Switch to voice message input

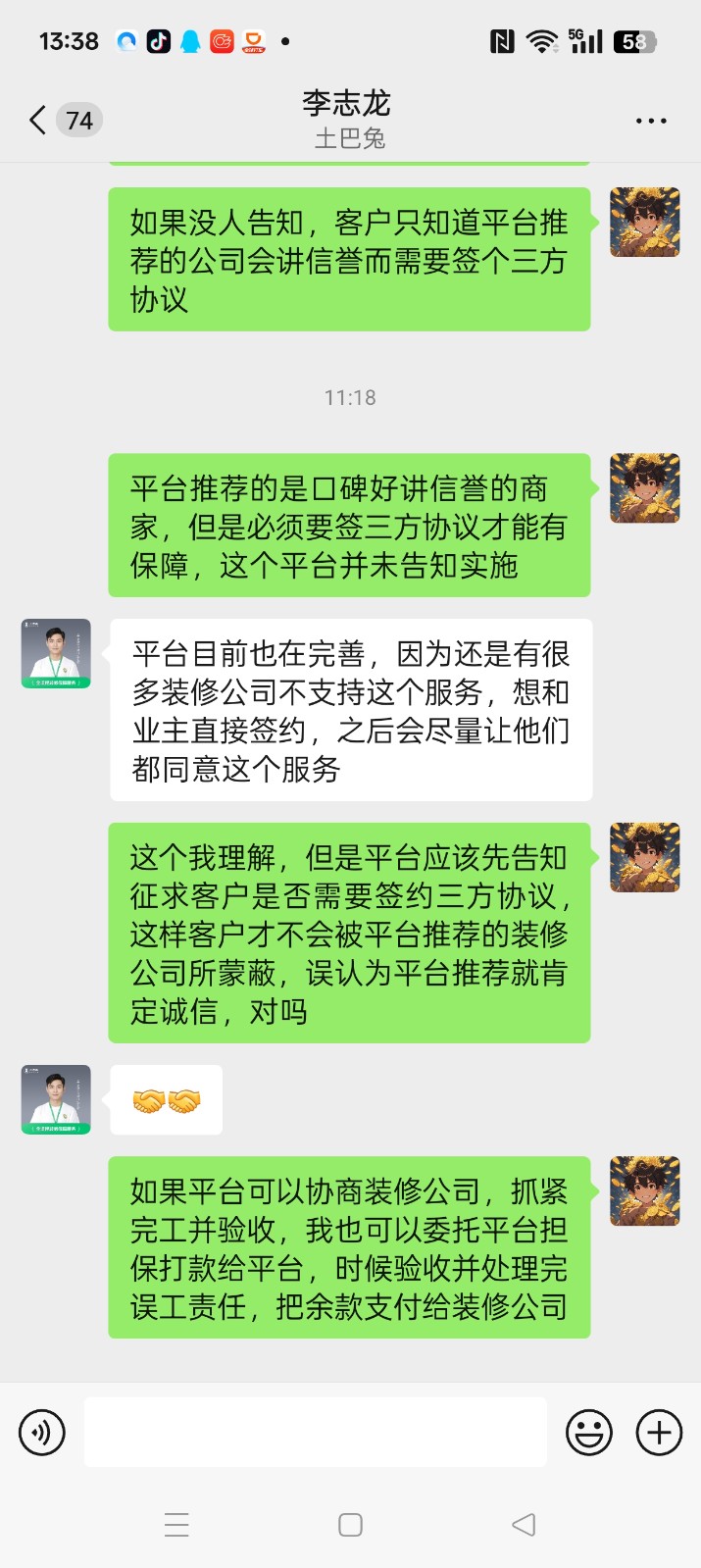tap(42, 1433)
